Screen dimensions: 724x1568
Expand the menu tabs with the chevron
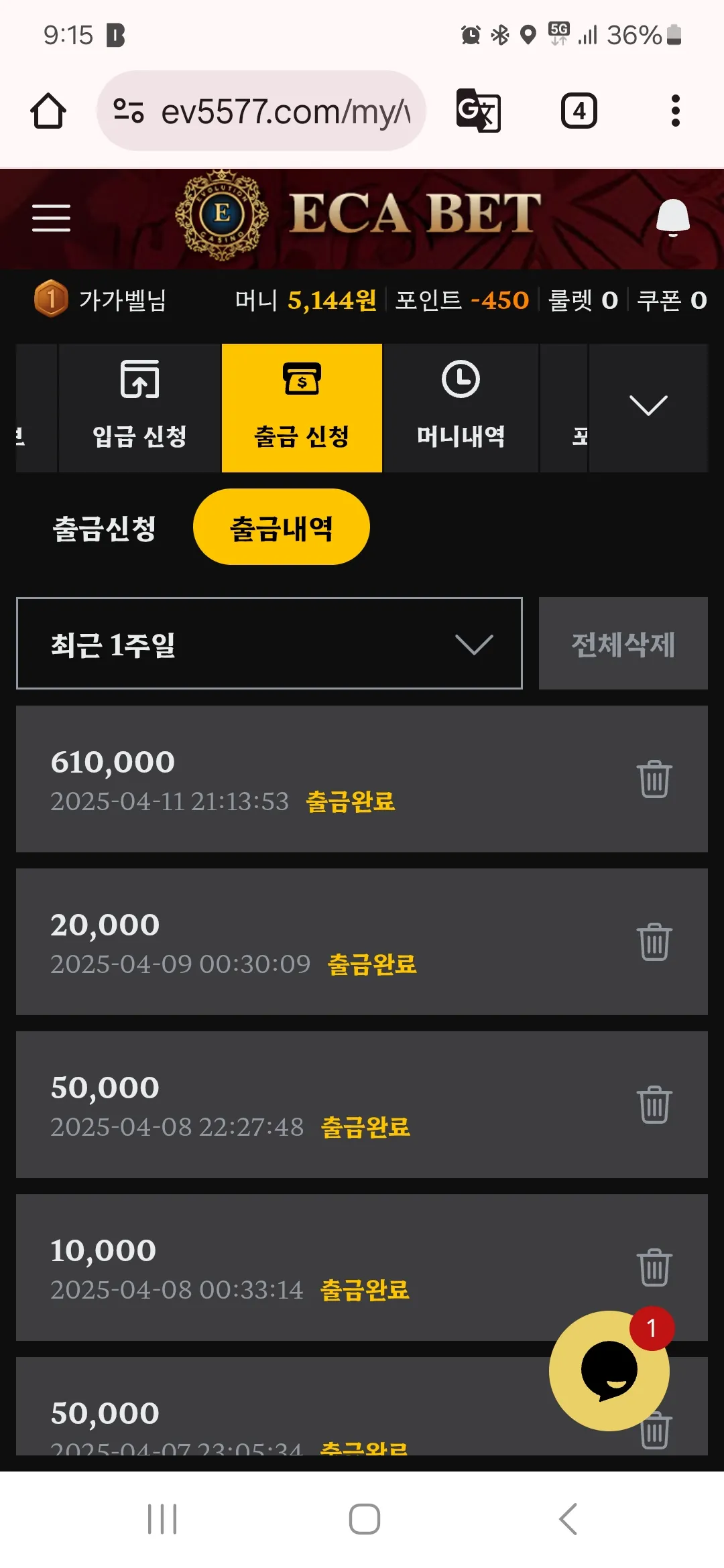point(648,406)
